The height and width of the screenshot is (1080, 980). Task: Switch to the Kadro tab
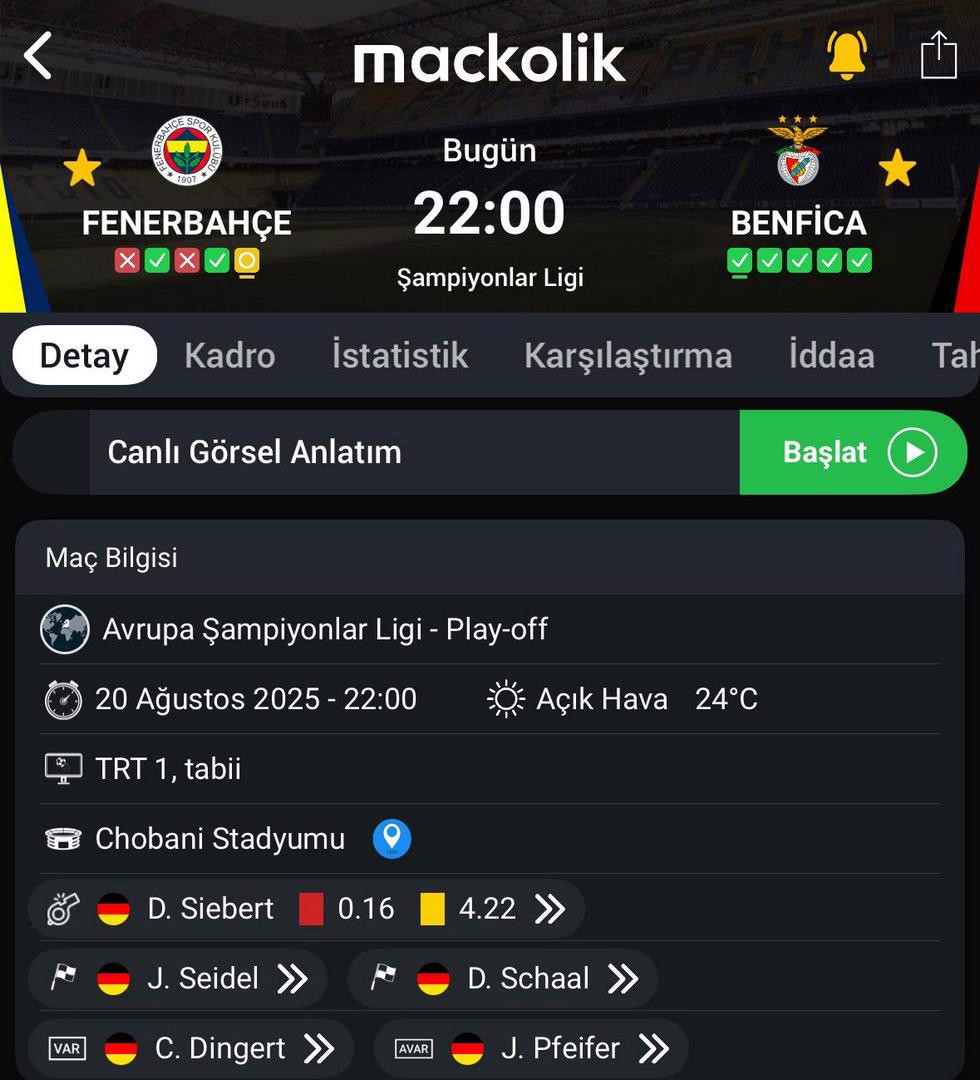pos(230,355)
